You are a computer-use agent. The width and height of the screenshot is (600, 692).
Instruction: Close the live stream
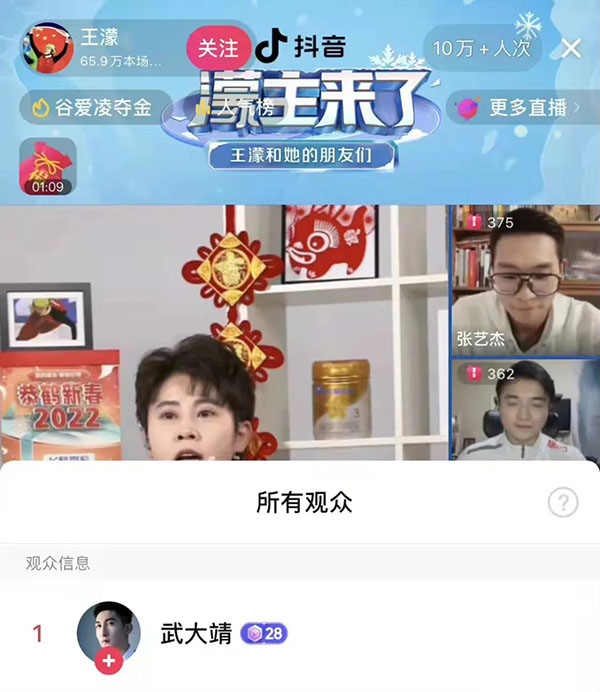coord(571,48)
